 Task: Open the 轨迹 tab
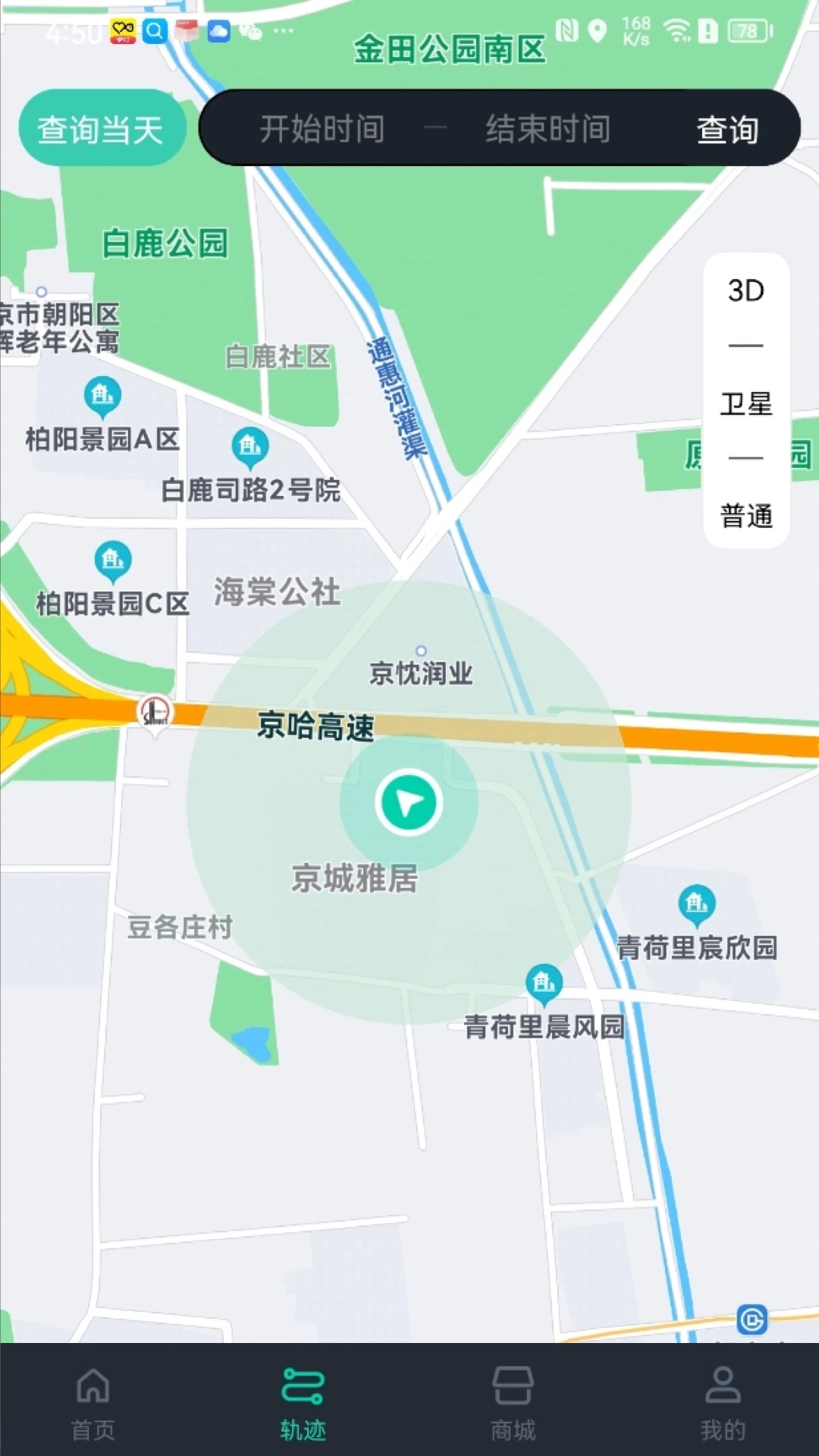pos(303,1403)
